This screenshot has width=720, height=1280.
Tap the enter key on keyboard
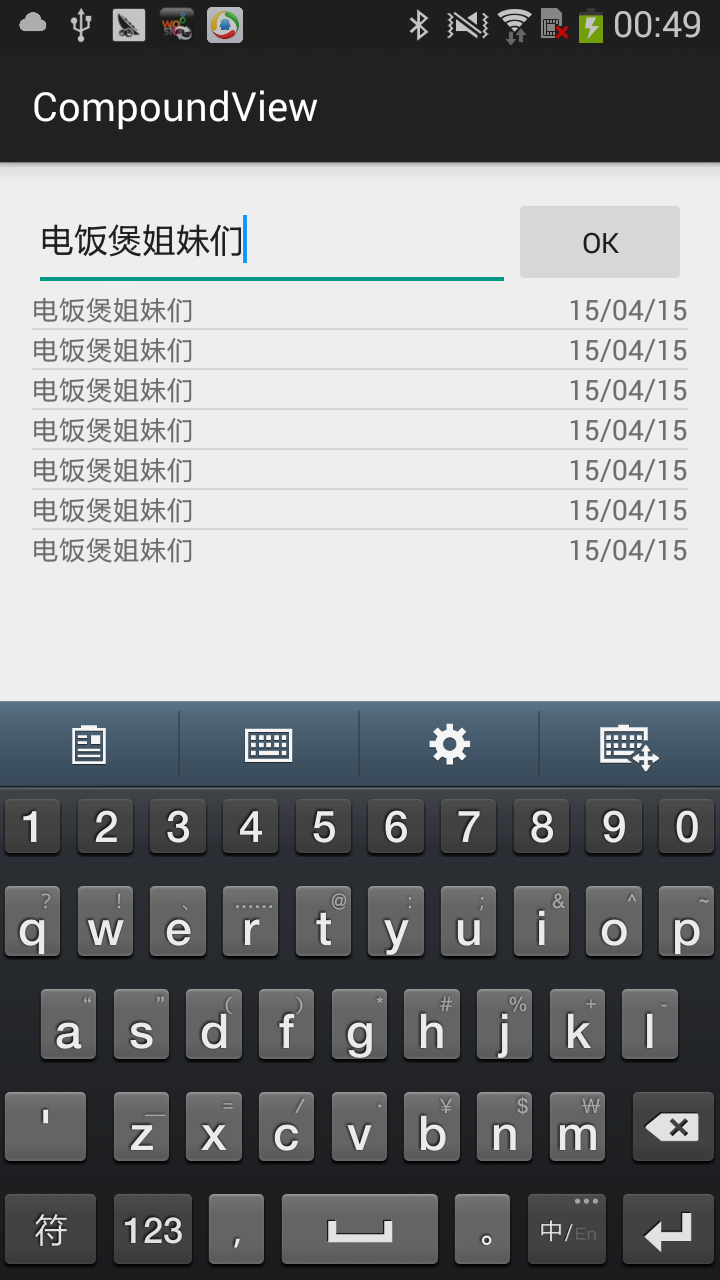point(668,1229)
